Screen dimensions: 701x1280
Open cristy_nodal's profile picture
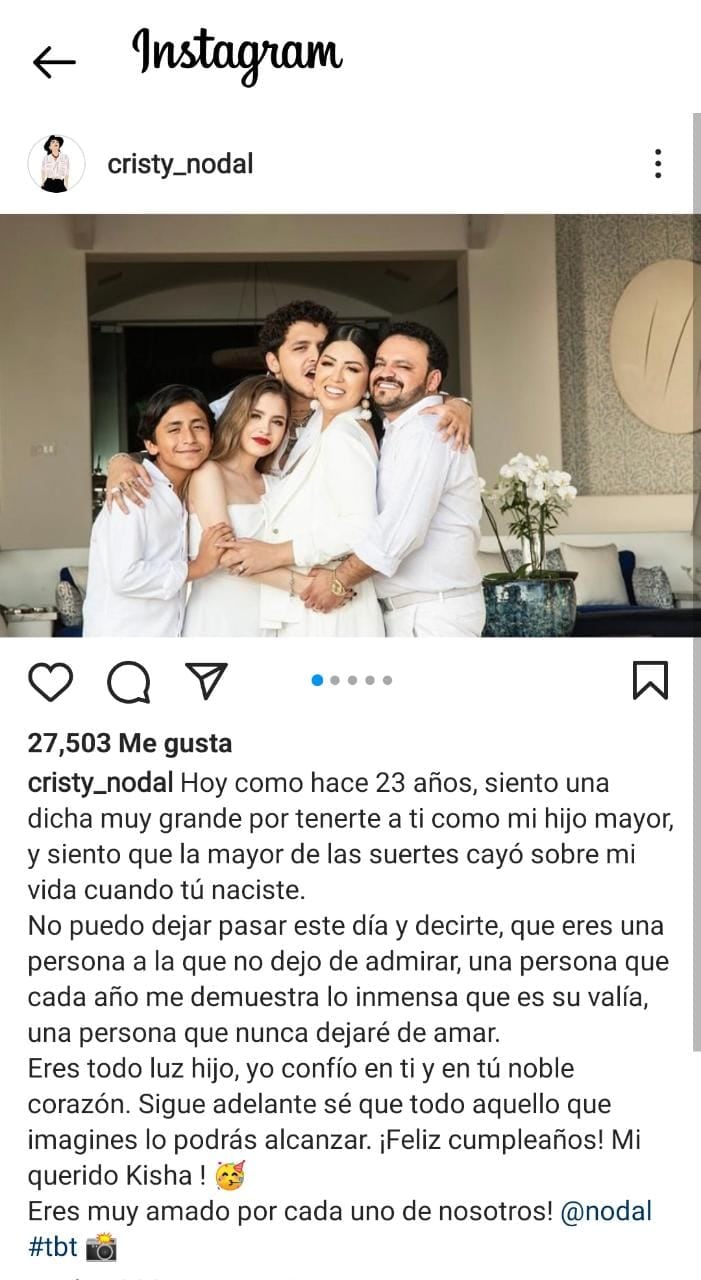[x=56, y=164]
